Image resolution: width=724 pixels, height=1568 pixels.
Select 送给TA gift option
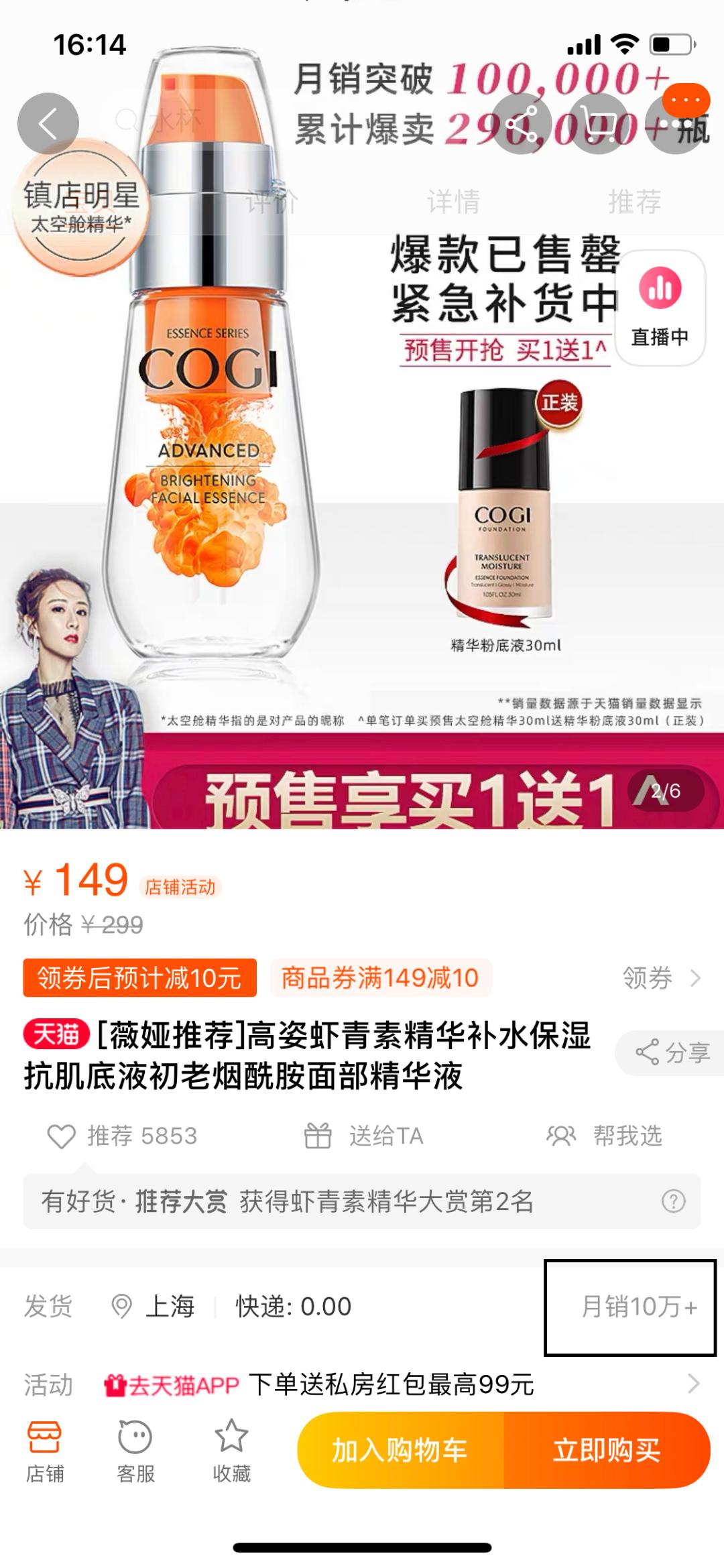tap(364, 1136)
